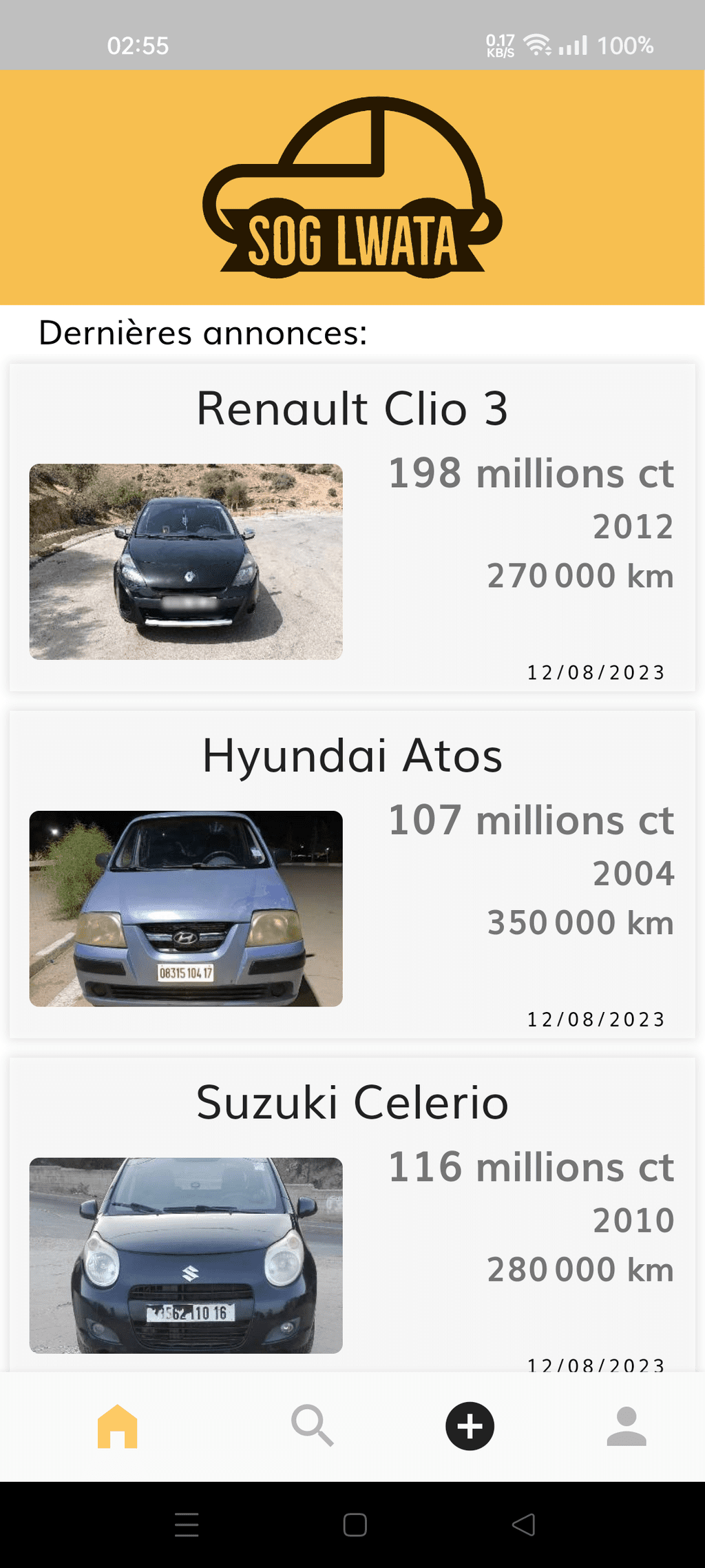The width and height of the screenshot is (705, 1568).
Task: Open the profile tab
Action: click(627, 1426)
